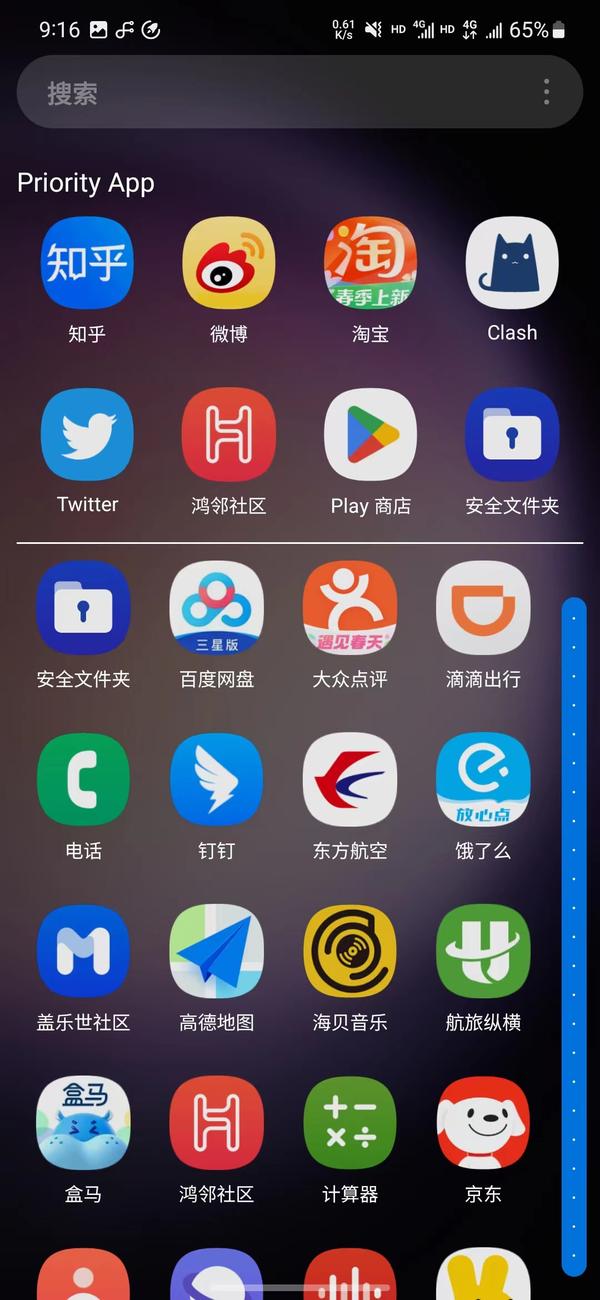Launch 京东

point(483,1123)
